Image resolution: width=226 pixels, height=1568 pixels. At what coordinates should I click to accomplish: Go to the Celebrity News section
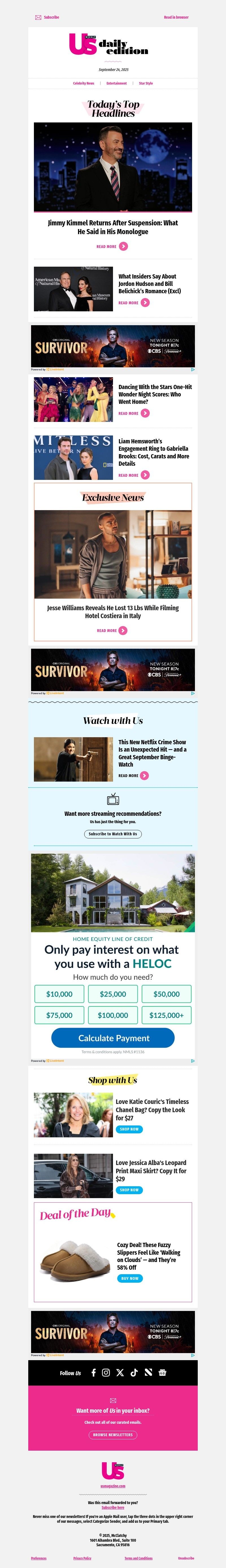(83, 83)
